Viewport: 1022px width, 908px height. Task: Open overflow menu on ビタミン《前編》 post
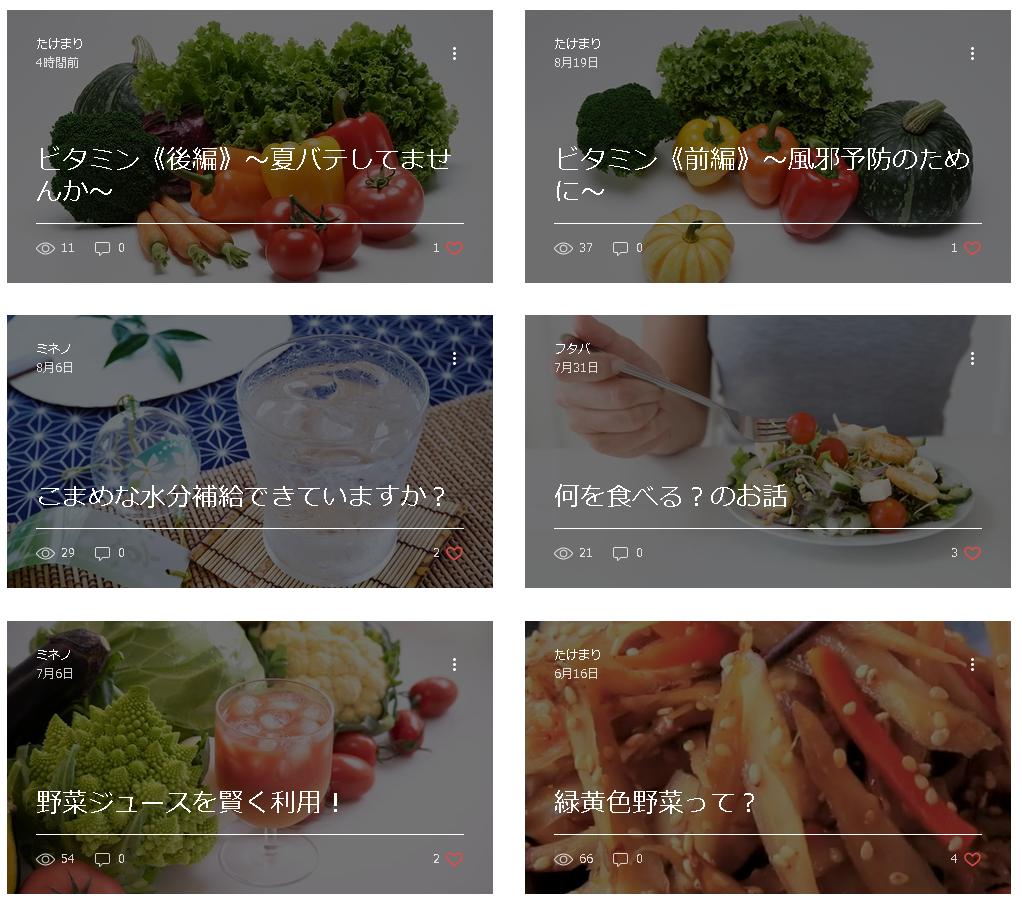pos(972,53)
